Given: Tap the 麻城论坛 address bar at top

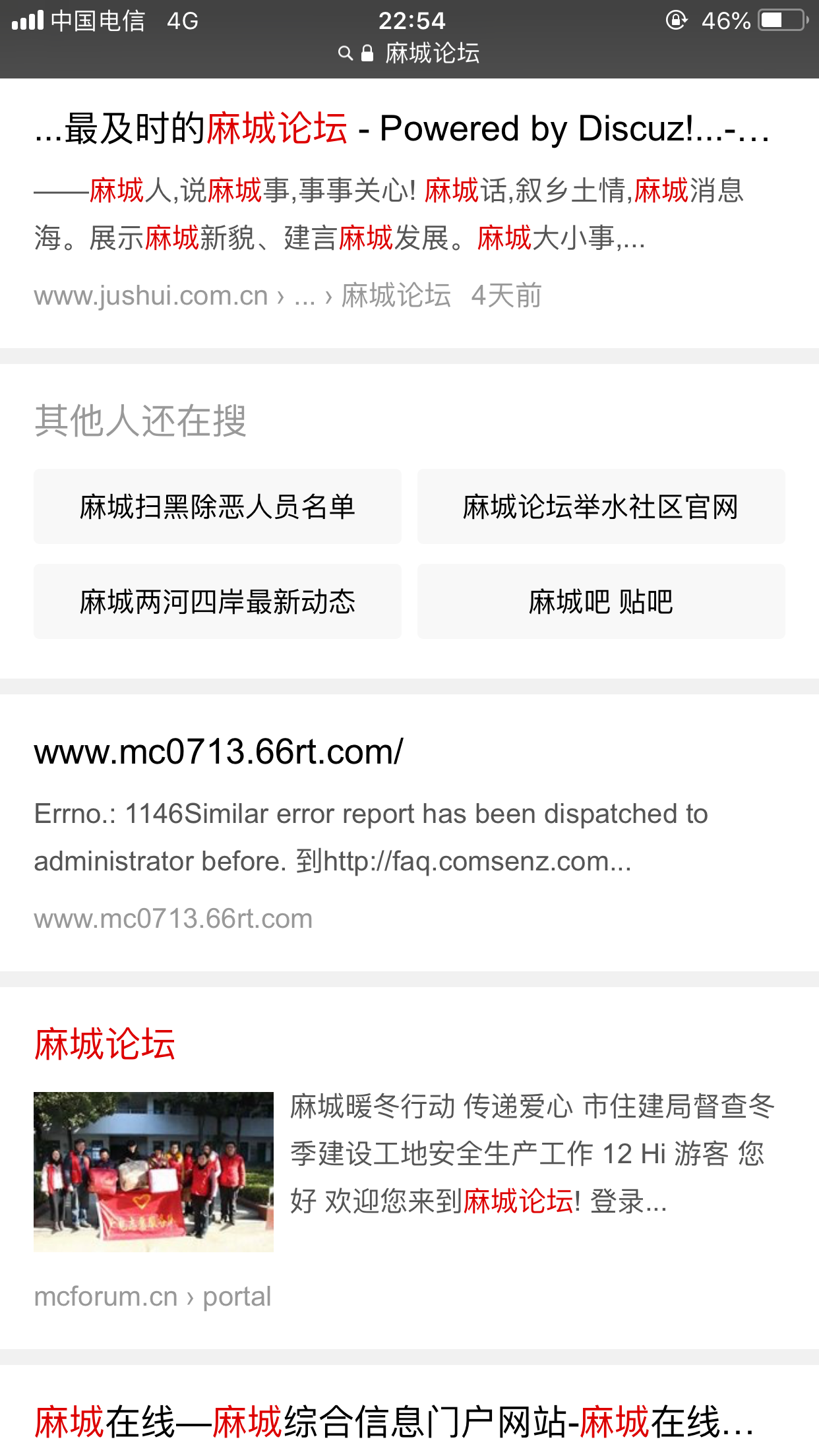Looking at the screenshot, I should tap(409, 53).
